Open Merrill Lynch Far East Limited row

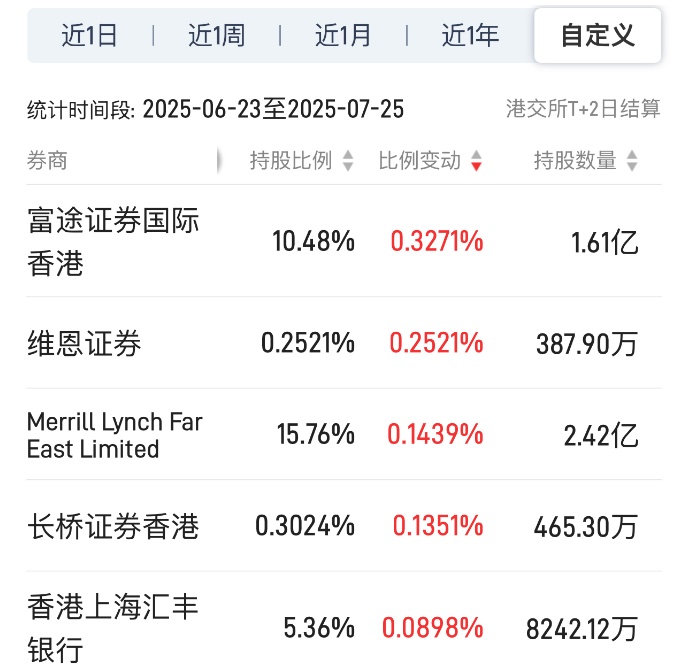coord(115,435)
